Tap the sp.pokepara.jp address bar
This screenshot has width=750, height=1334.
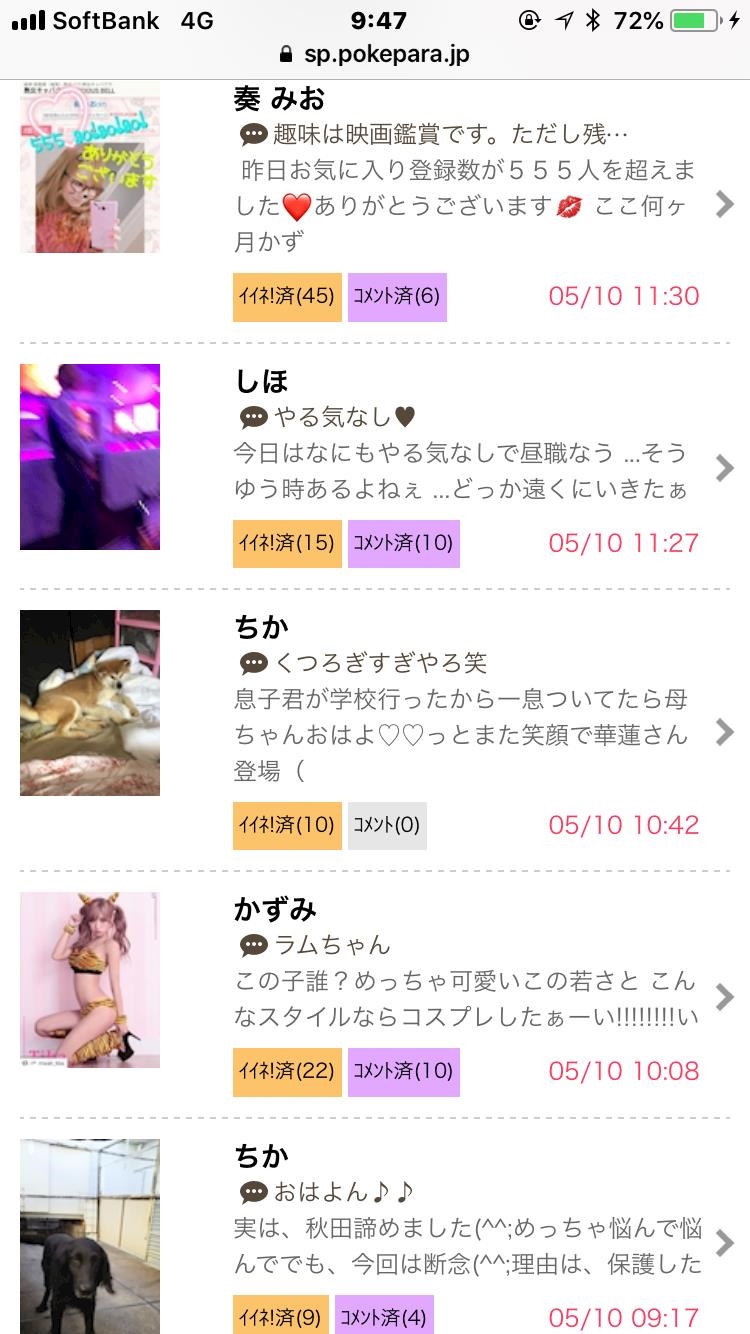pyautogui.click(x=375, y=54)
